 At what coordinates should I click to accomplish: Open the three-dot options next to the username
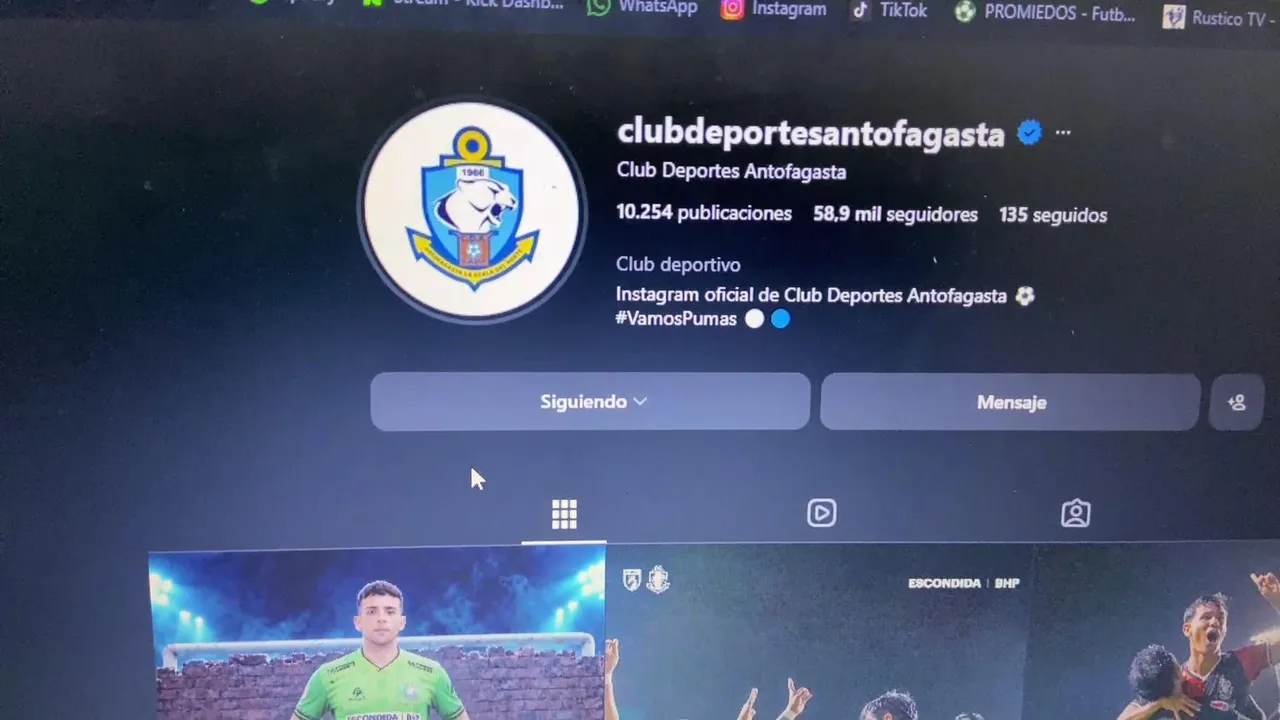click(1062, 132)
